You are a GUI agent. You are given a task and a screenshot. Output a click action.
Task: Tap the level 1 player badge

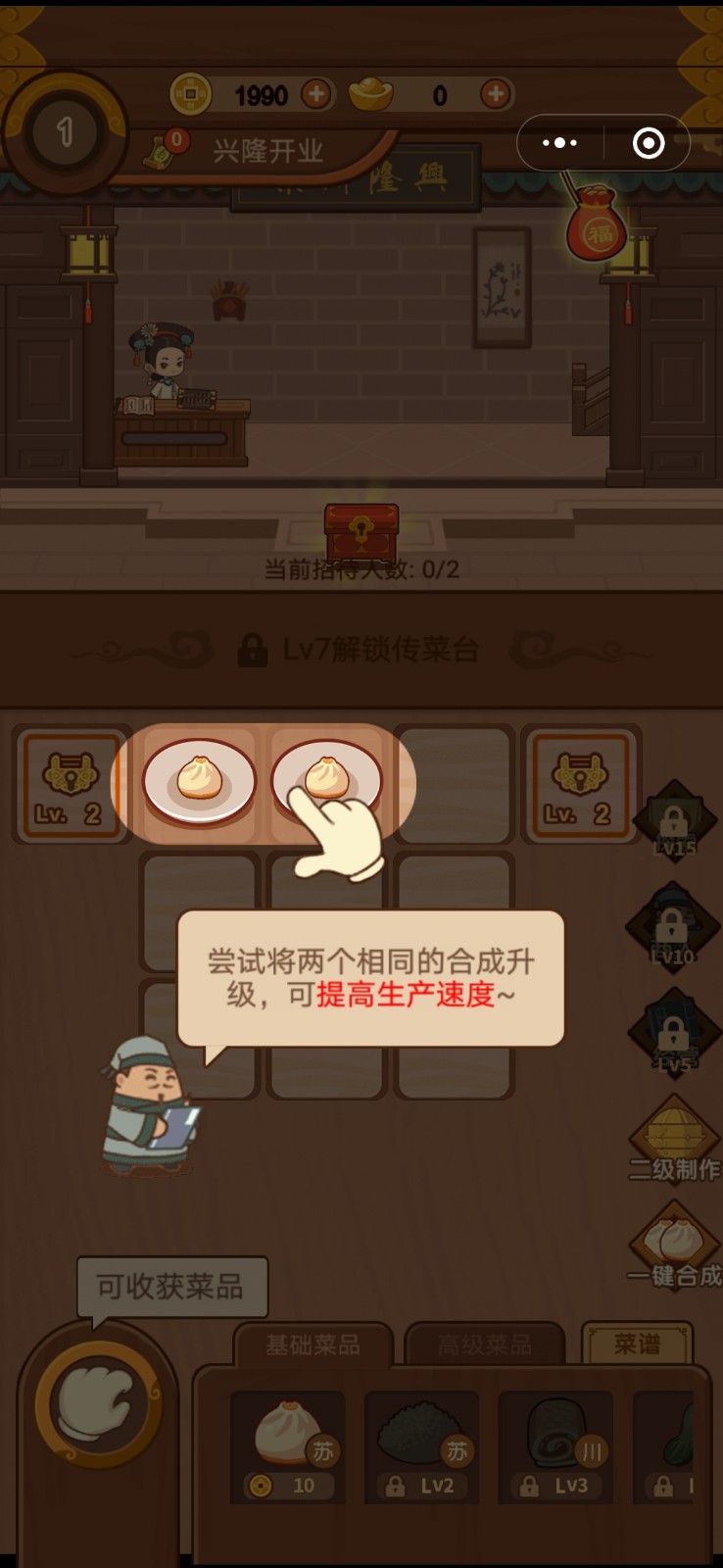tap(65, 131)
